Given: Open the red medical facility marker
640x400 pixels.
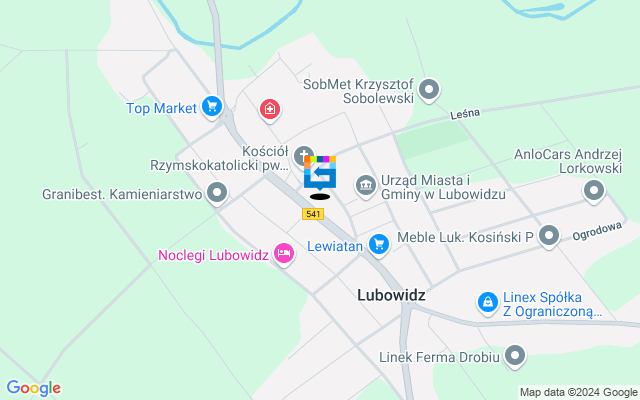Looking at the screenshot, I should (269, 109).
